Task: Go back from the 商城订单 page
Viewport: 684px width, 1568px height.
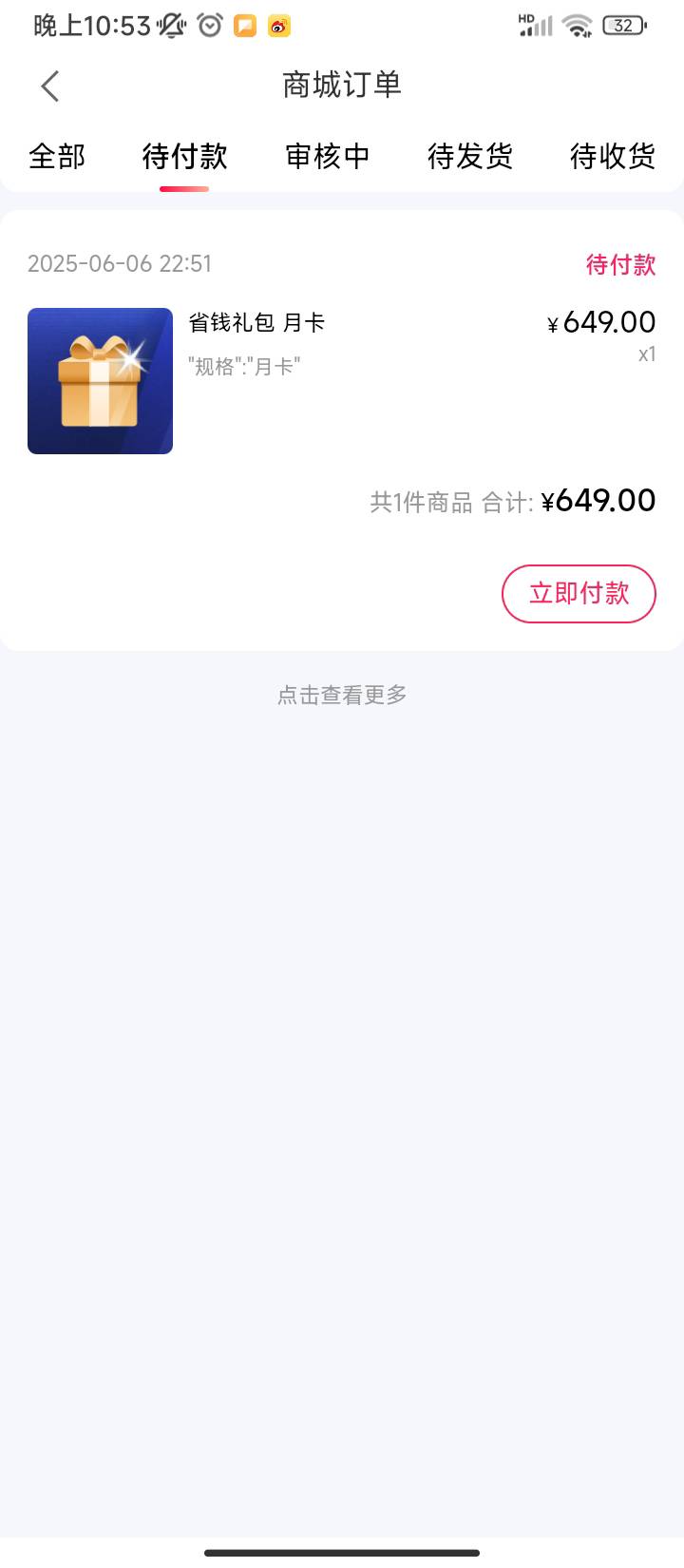Action: point(50,86)
